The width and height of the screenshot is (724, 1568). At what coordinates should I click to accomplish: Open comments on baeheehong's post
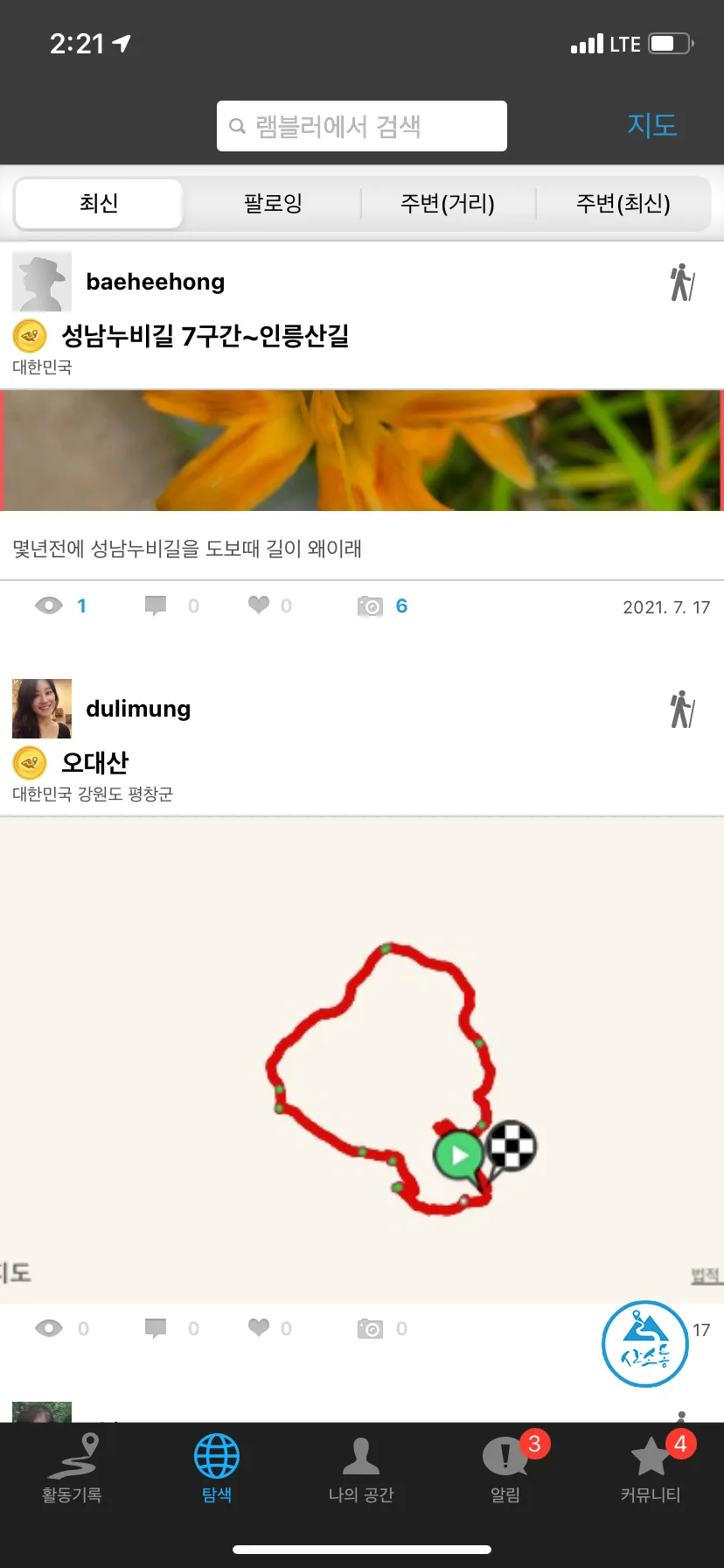(156, 605)
